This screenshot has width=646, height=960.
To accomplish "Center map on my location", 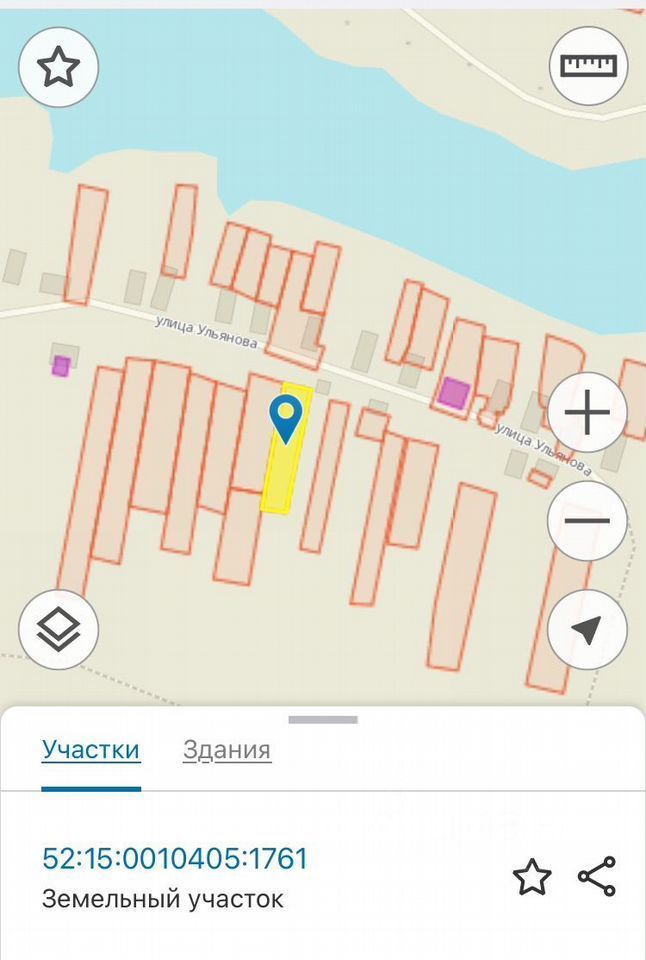I will point(587,629).
